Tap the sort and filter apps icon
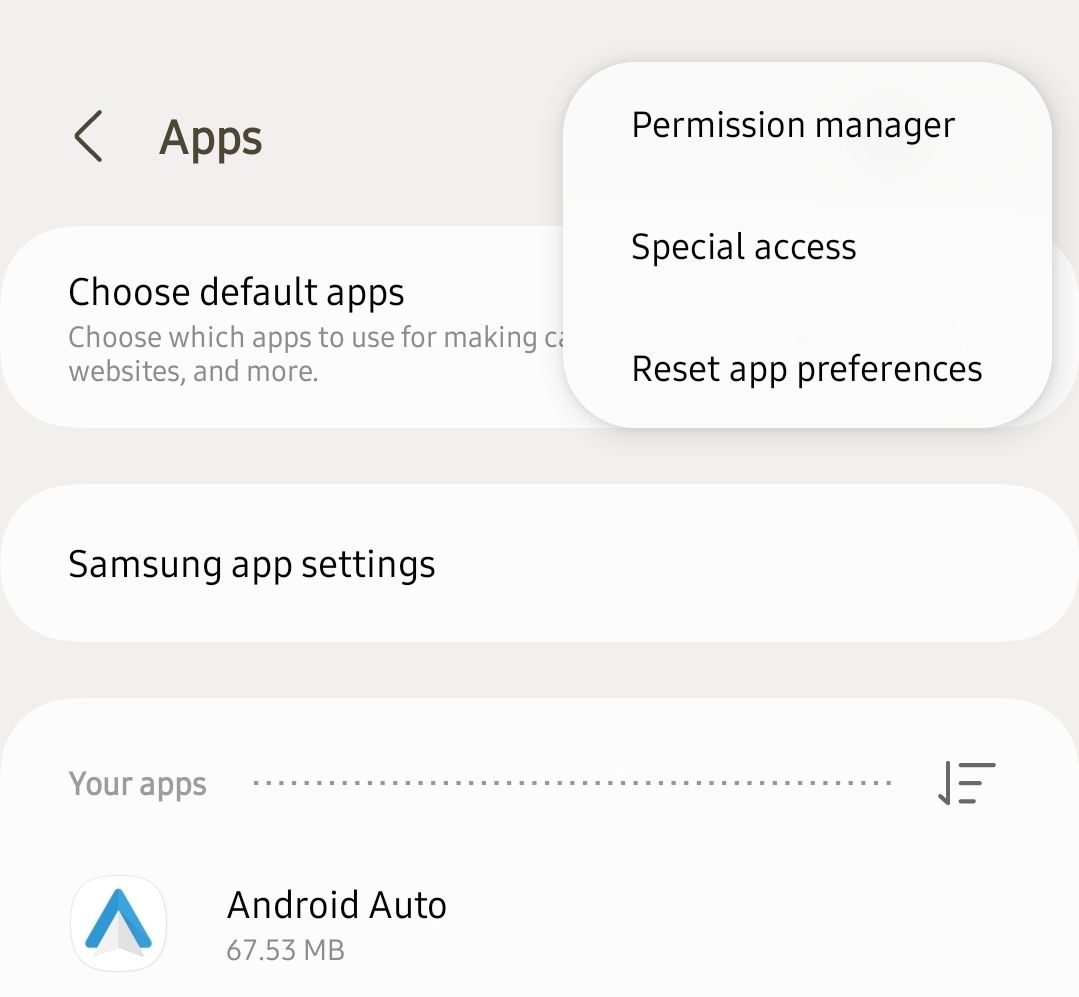This screenshot has height=997, width=1079. coord(966,783)
